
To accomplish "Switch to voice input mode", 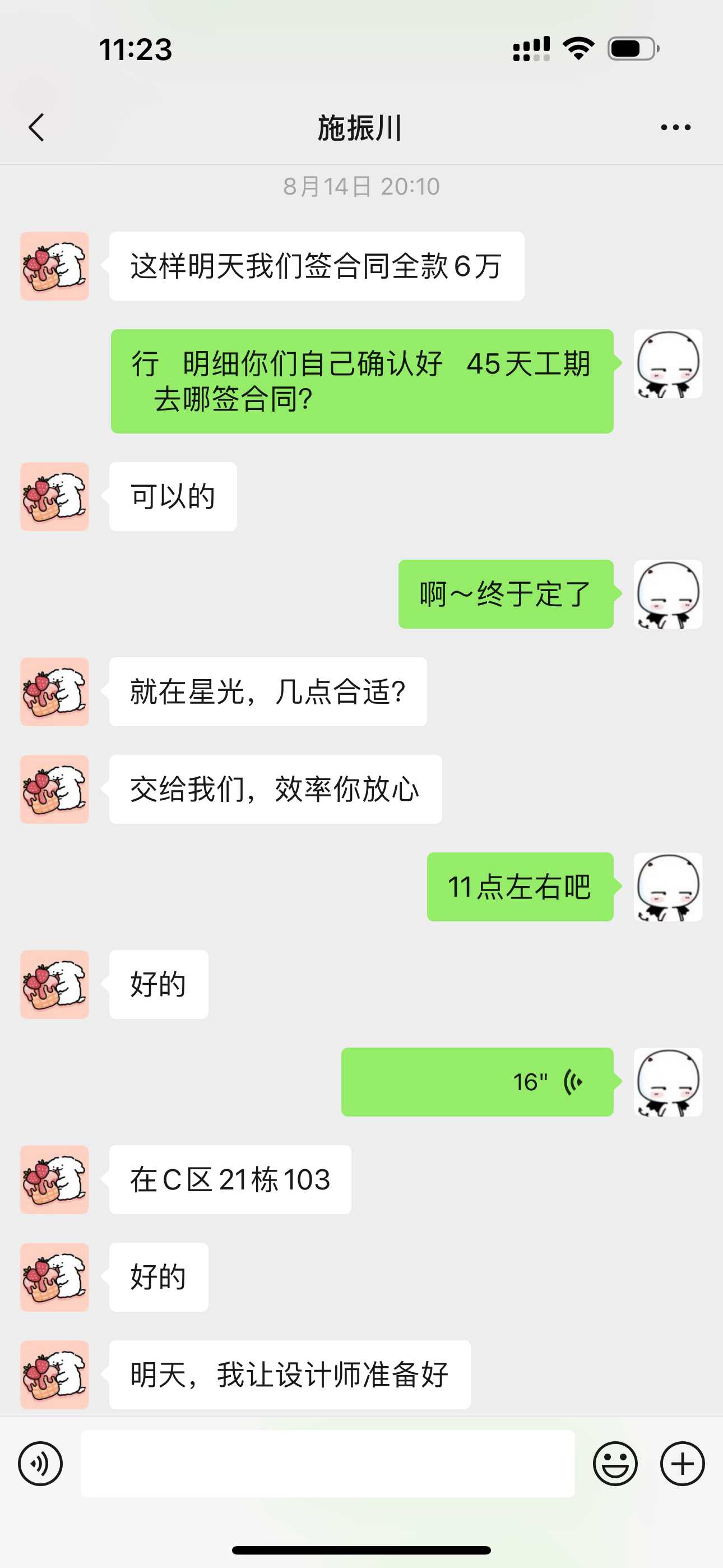I will (40, 1463).
